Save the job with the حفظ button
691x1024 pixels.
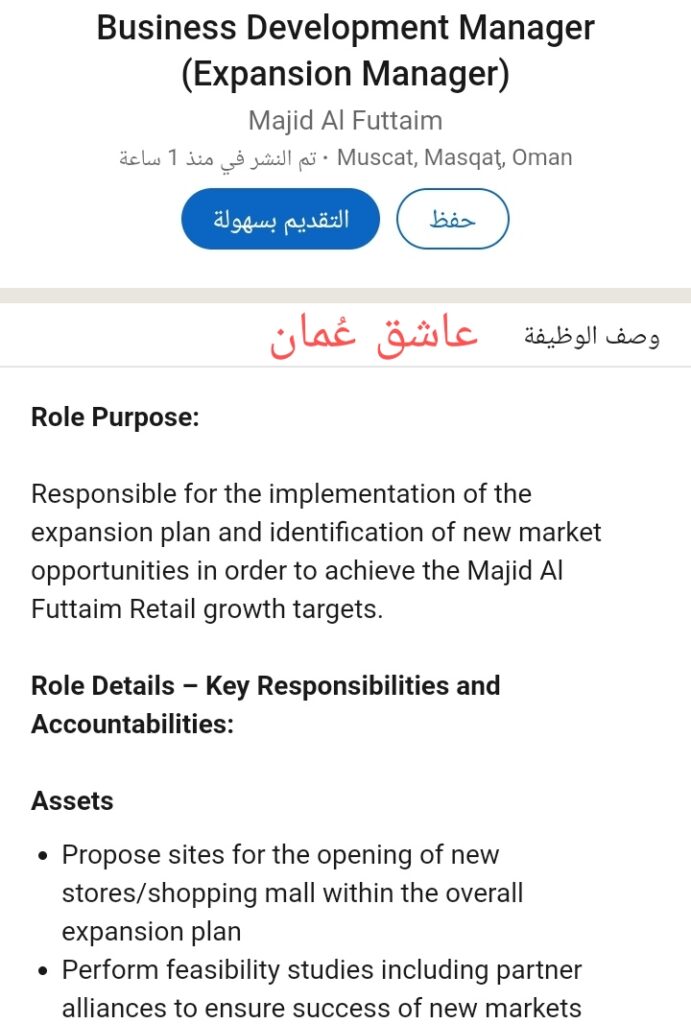pyautogui.click(x=452, y=219)
